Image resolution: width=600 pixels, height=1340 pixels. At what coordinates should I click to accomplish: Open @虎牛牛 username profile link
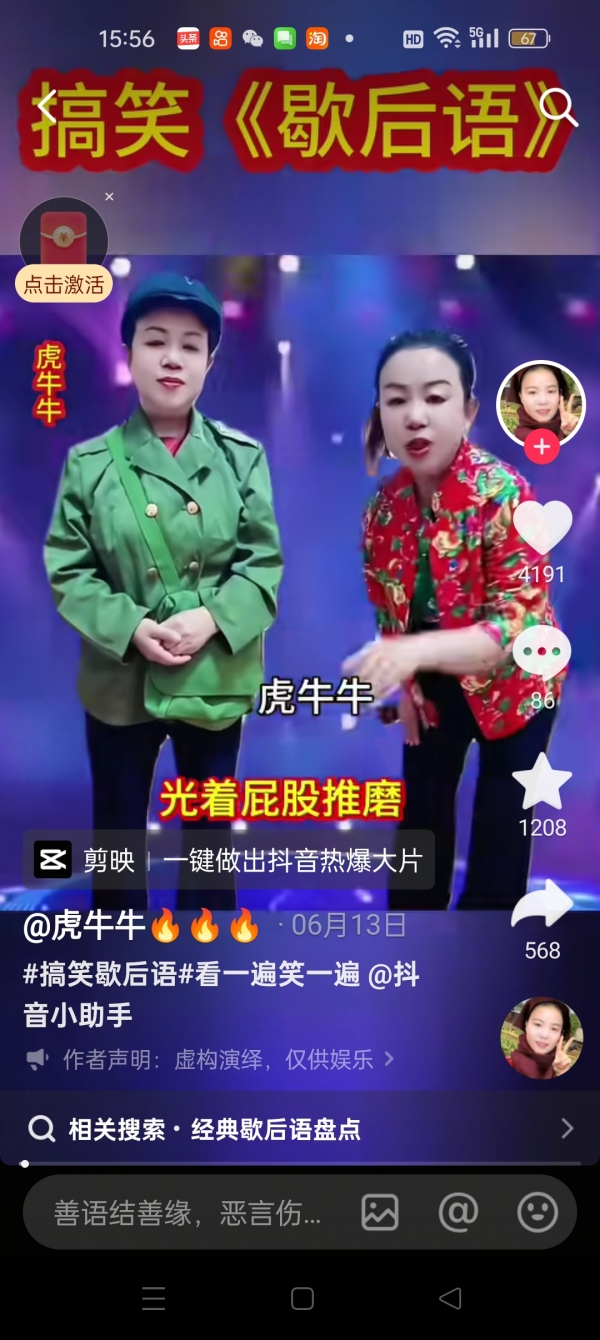tap(86, 926)
